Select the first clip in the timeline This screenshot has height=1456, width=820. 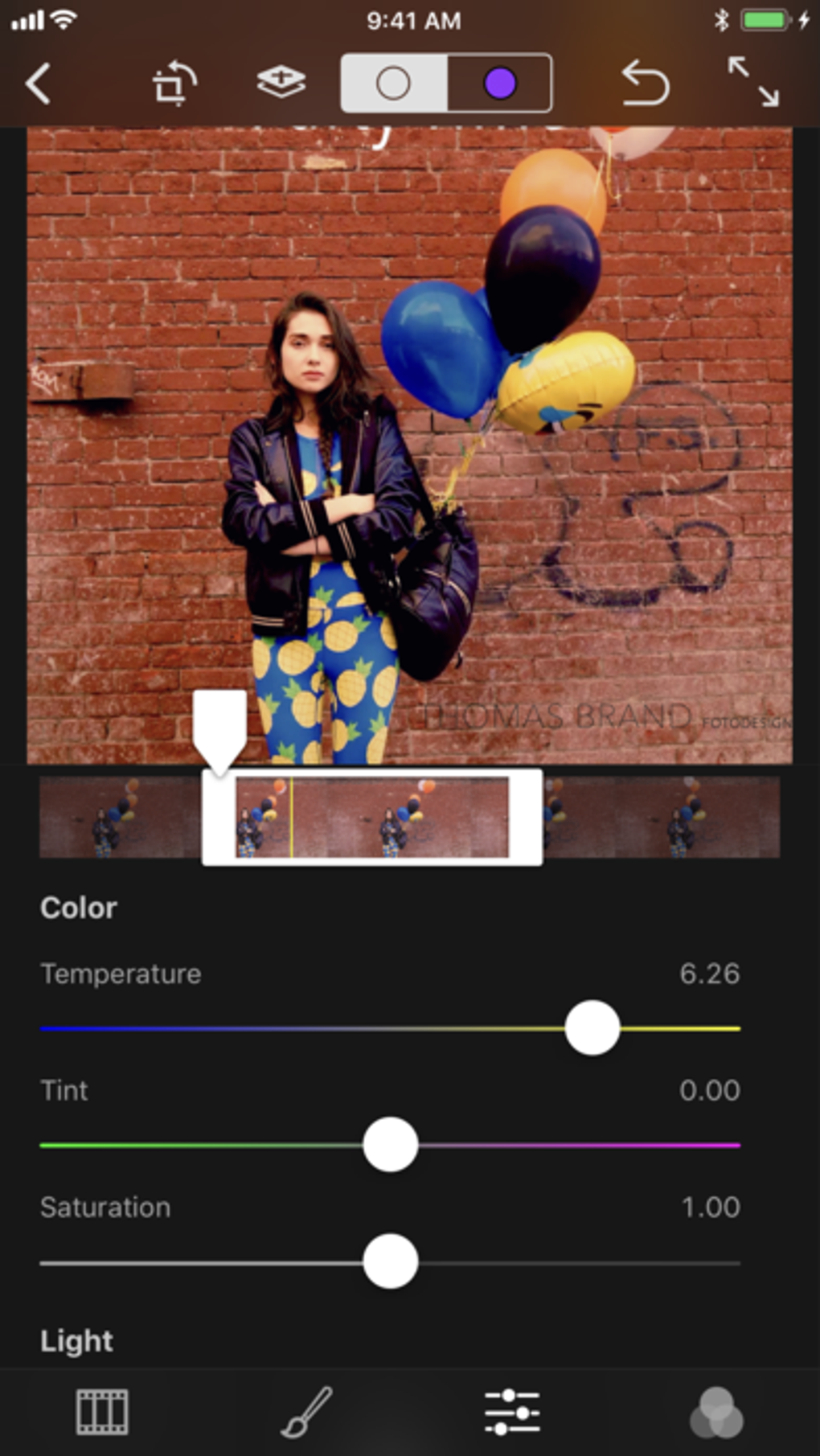(119, 816)
